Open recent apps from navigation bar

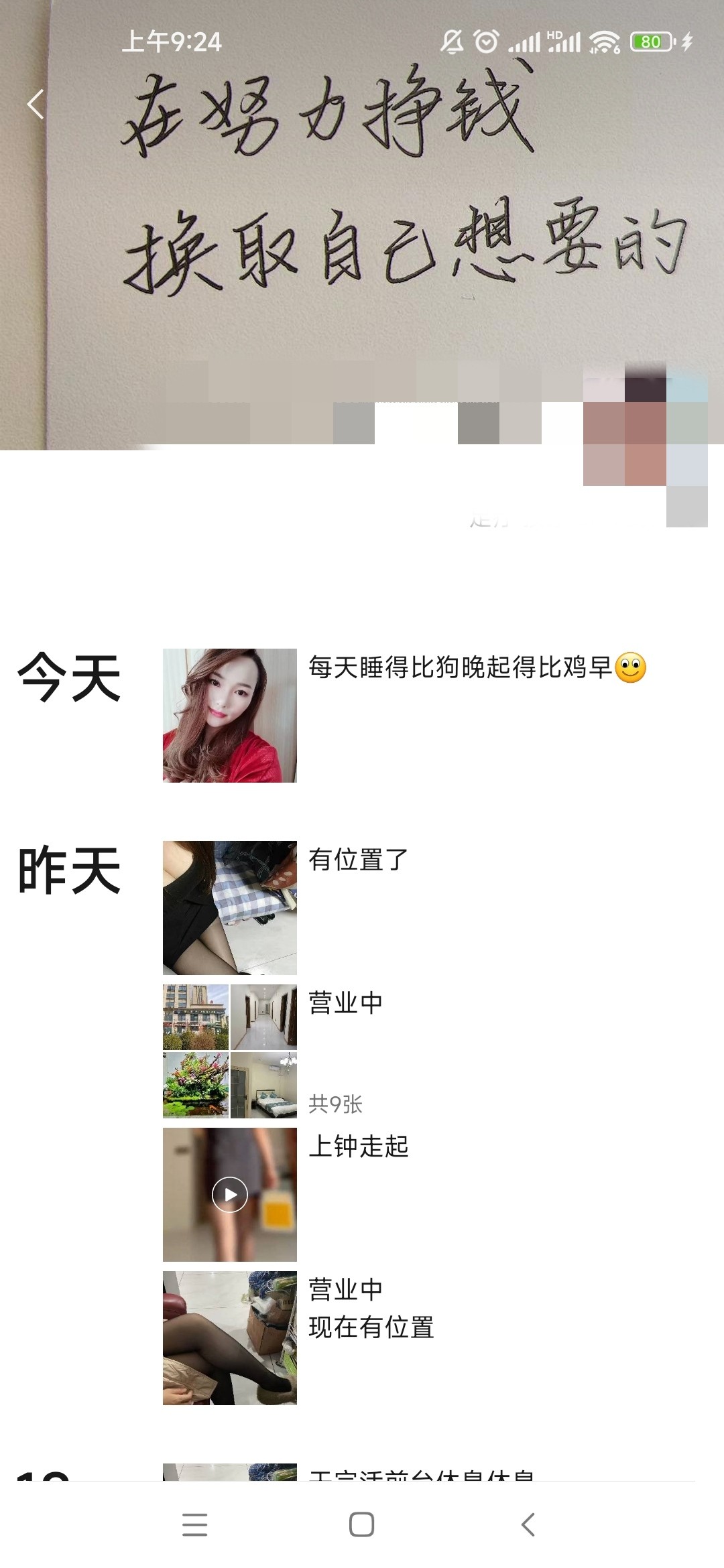click(x=194, y=1524)
